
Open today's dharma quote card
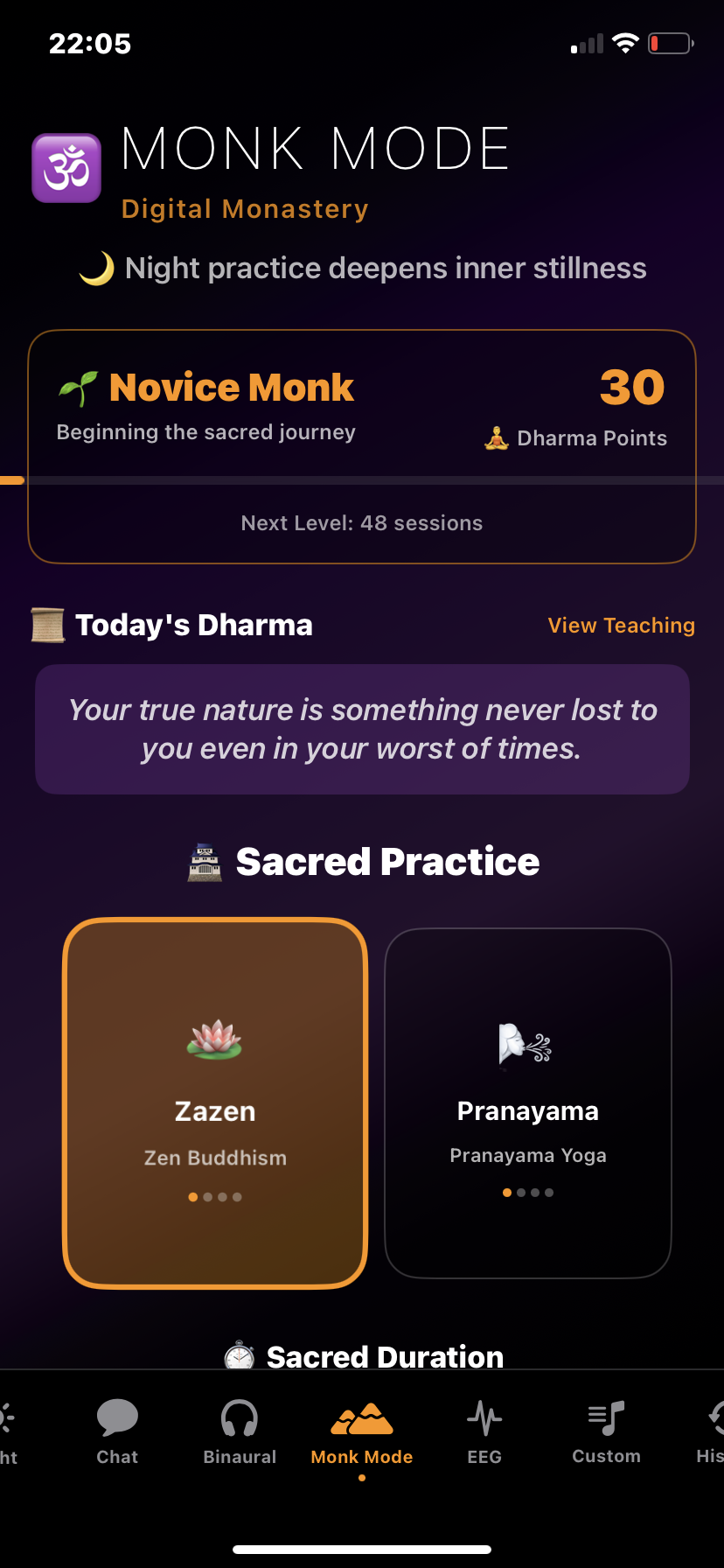pos(362,729)
